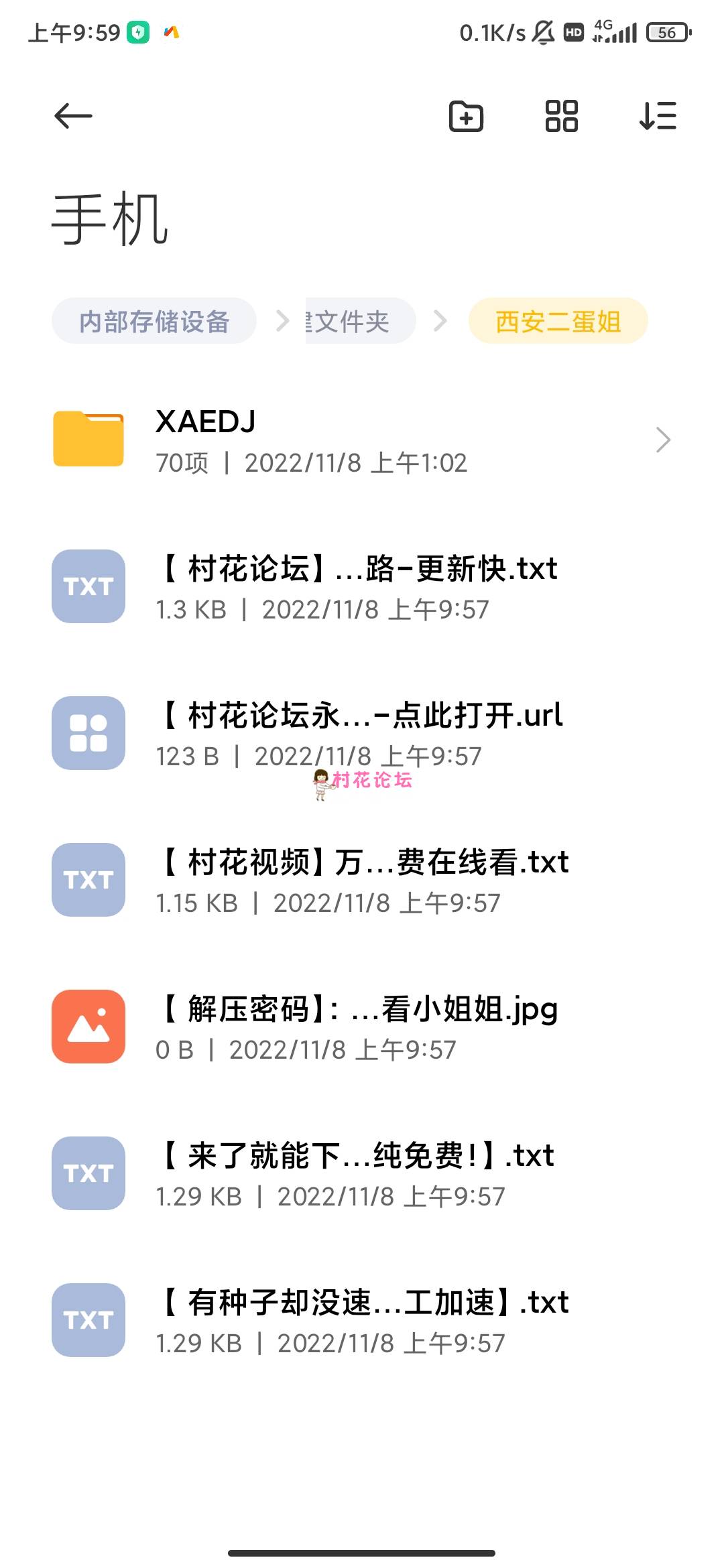Viewport: 724px width, 1568px height.
Task: Create a new folder
Action: 466,116
